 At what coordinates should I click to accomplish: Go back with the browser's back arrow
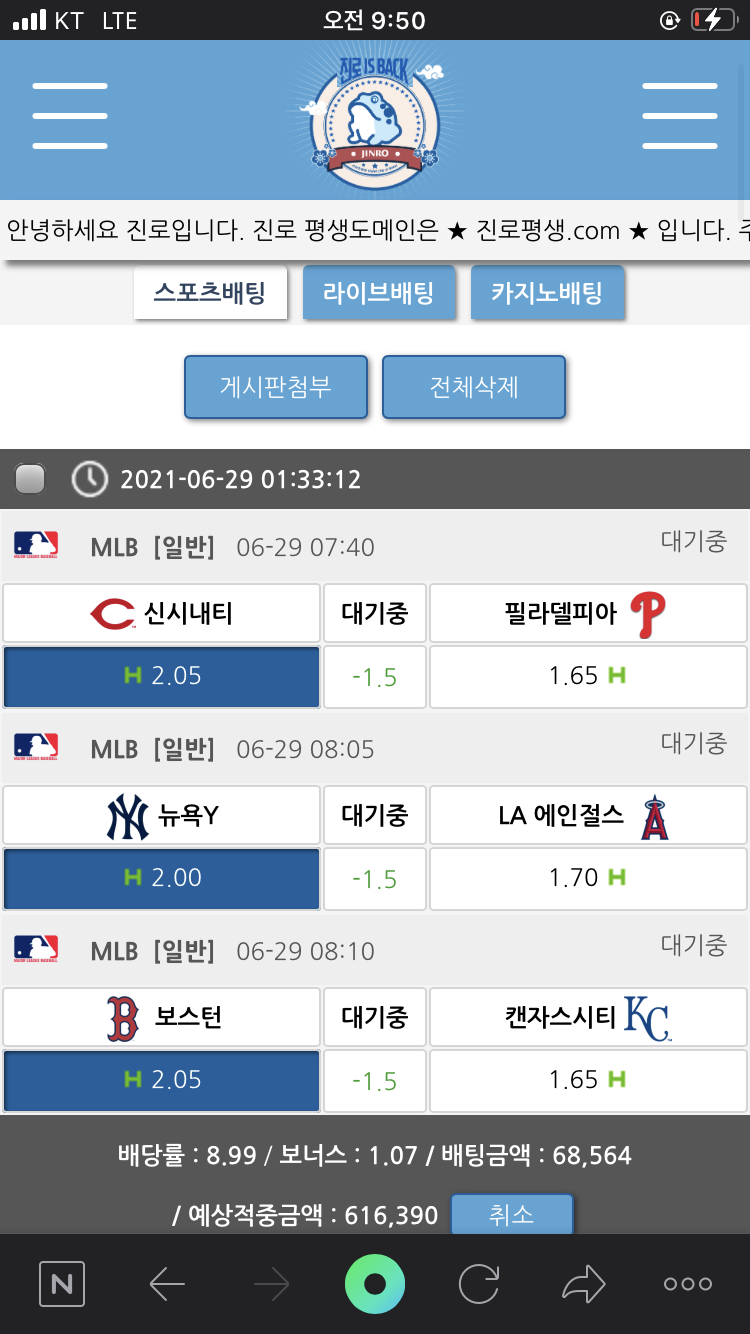point(167,1284)
